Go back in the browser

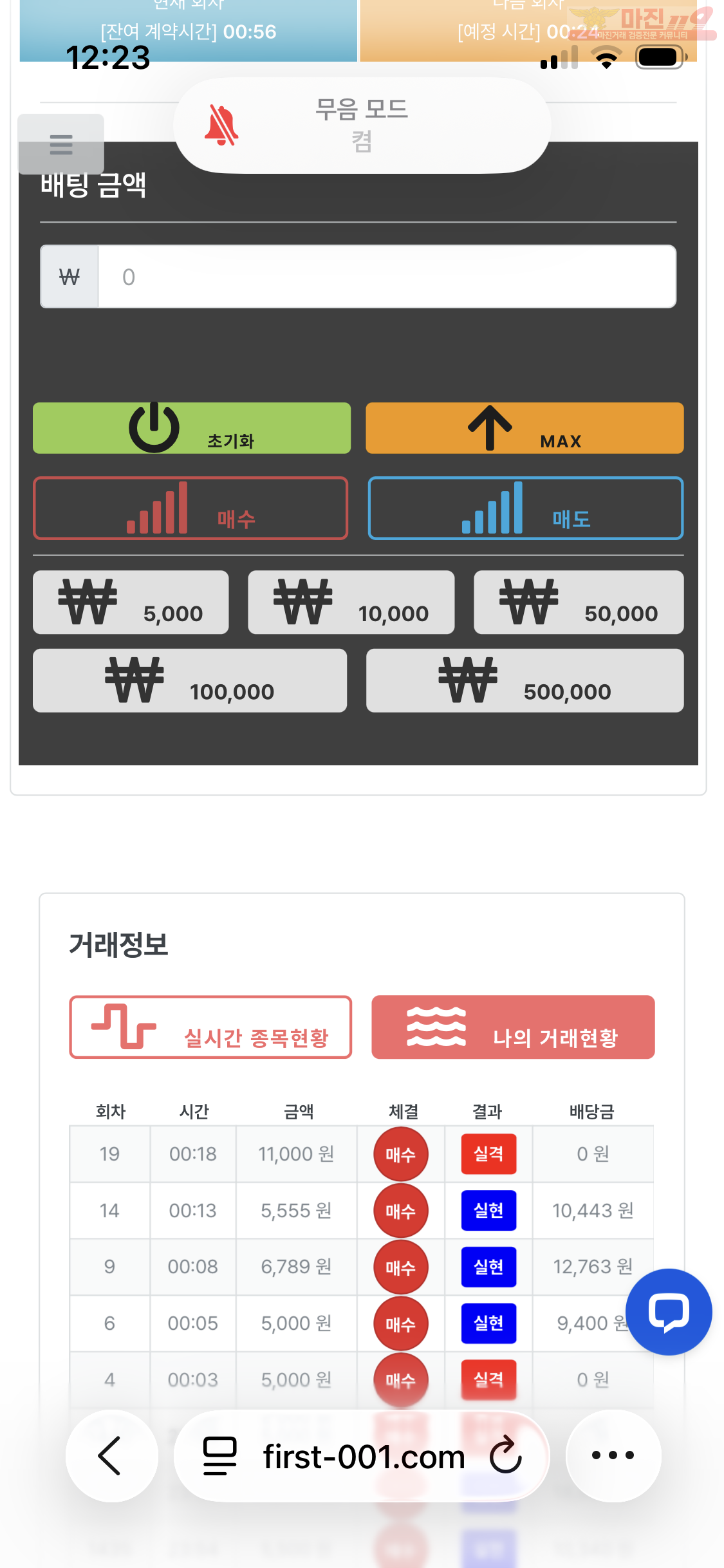coord(111,1456)
